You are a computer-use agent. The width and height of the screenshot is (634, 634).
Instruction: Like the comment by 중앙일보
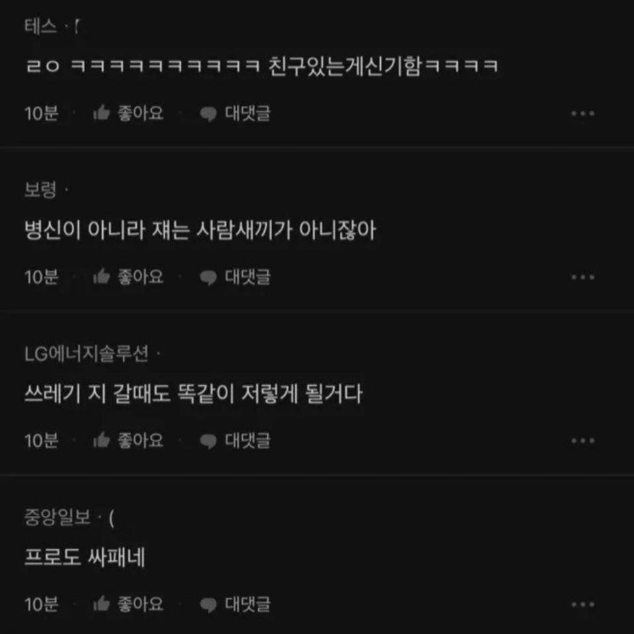127,604
